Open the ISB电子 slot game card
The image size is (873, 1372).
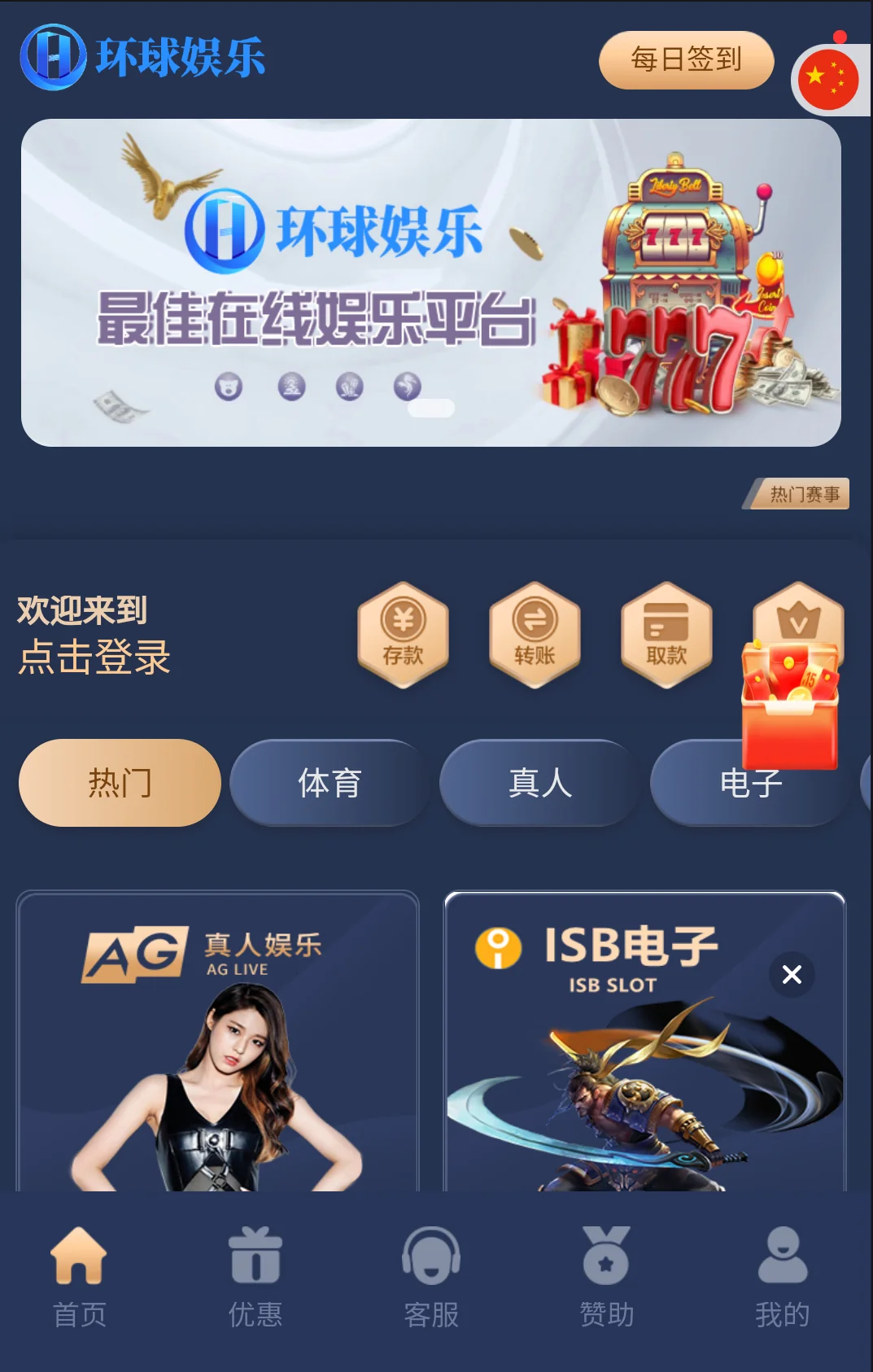[x=618, y=1074]
